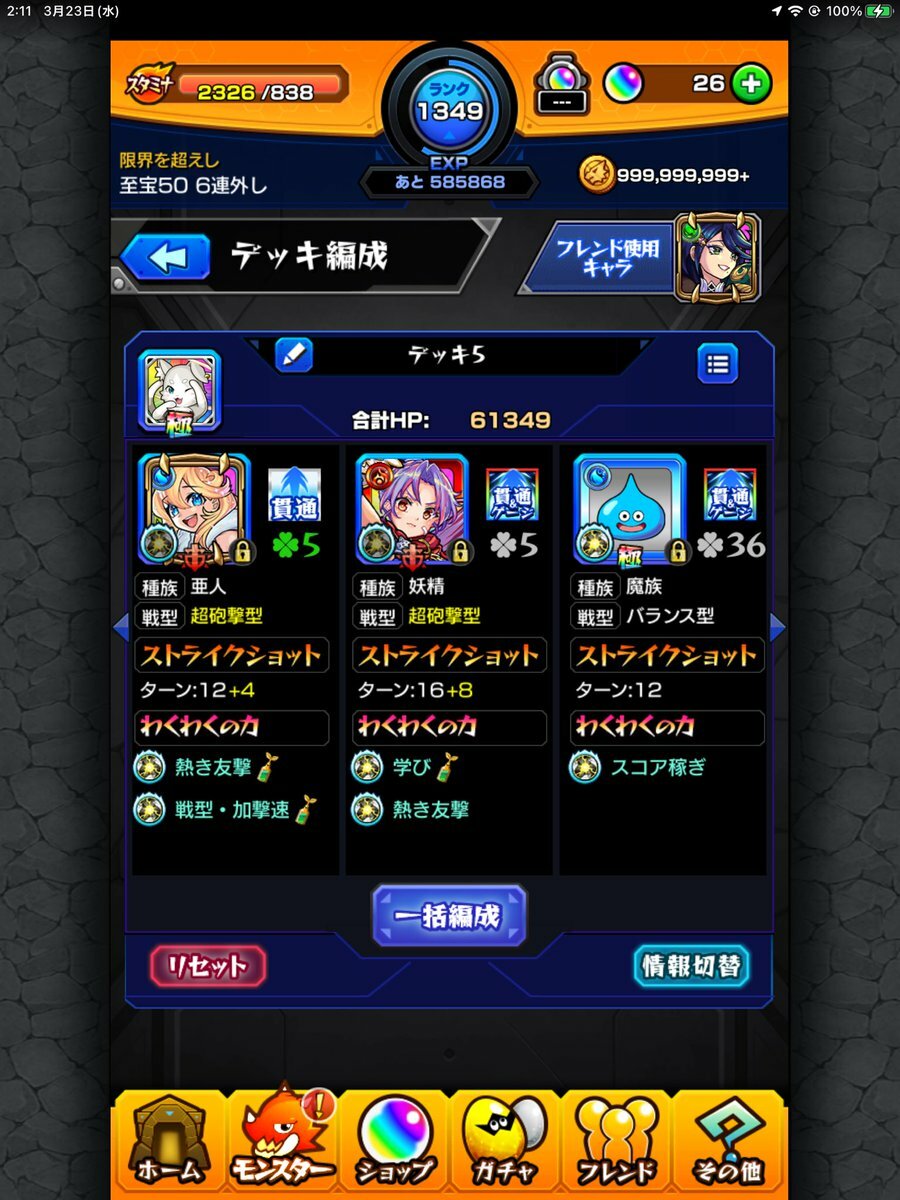Image resolution: width=900 pixels, height=1200 pixels.
Task: Edit the デッキ5 name with pencil icon
Action: tap(293, 355)
